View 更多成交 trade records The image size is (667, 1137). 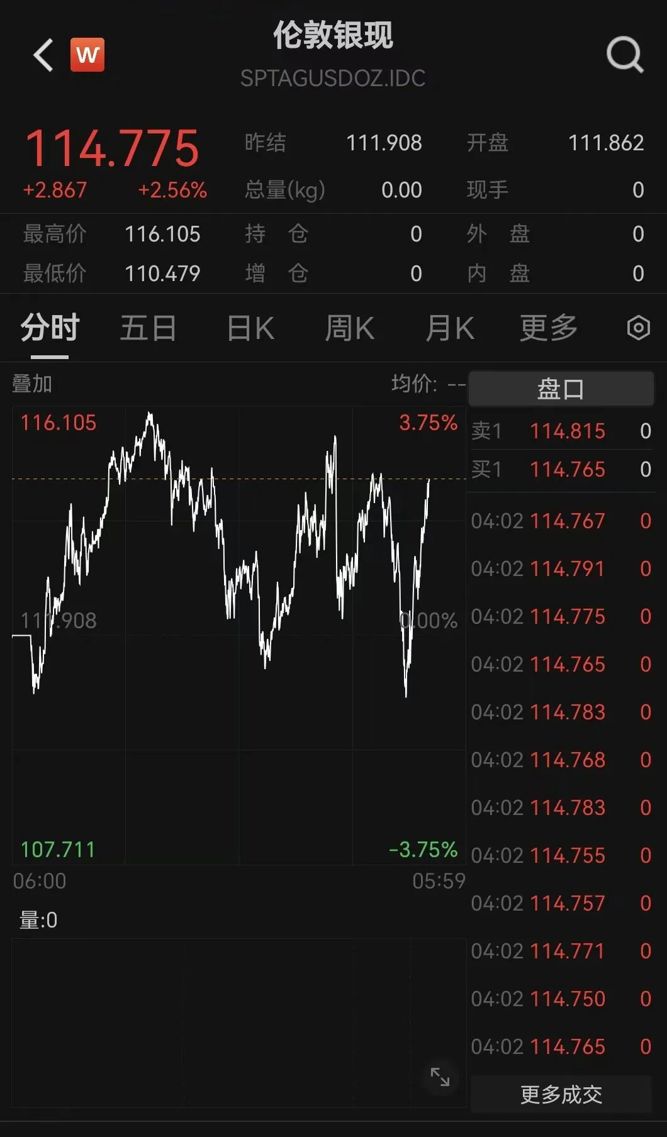(561, 1095)
